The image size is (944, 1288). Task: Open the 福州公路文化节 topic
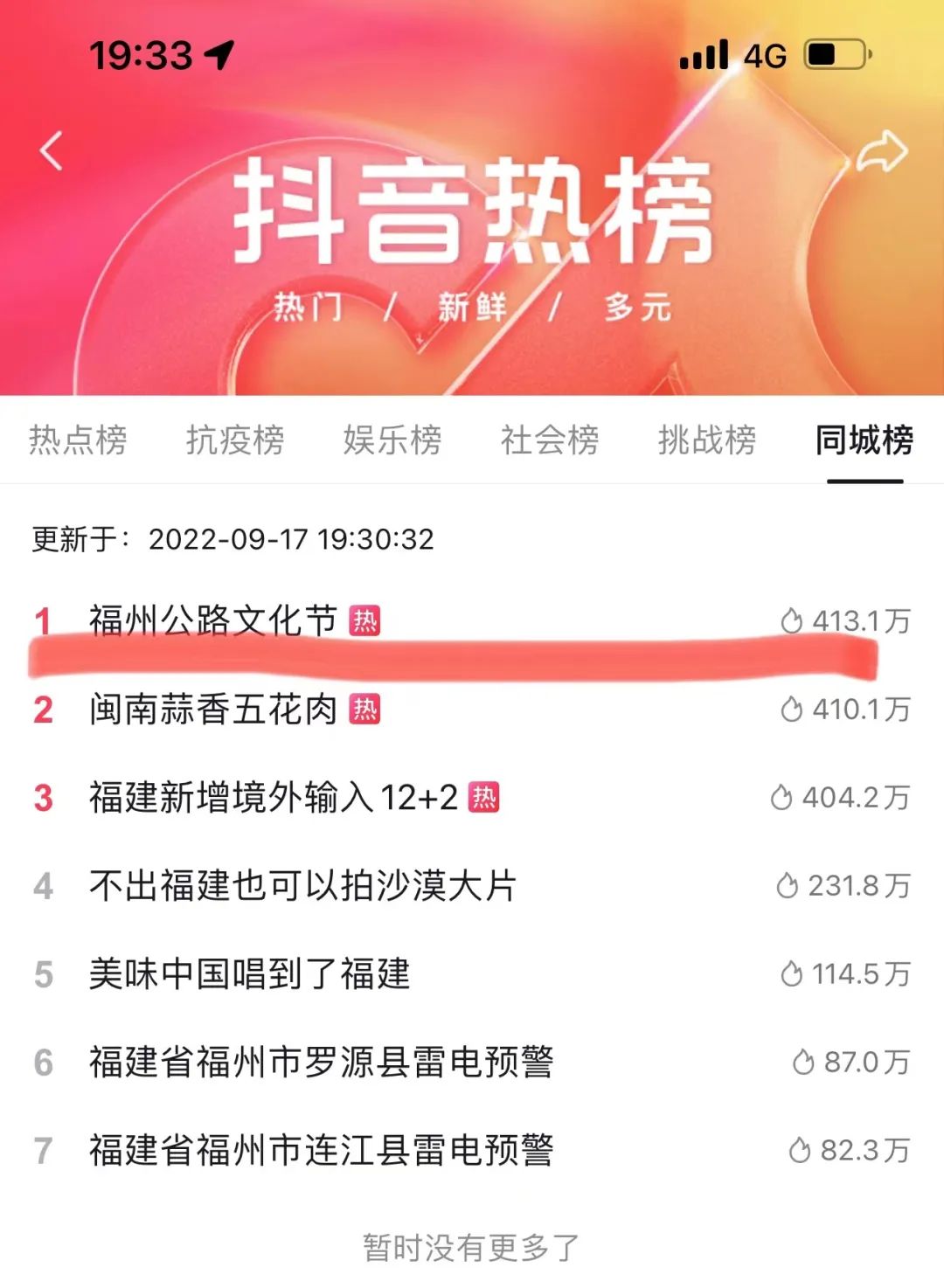(213, 620)
